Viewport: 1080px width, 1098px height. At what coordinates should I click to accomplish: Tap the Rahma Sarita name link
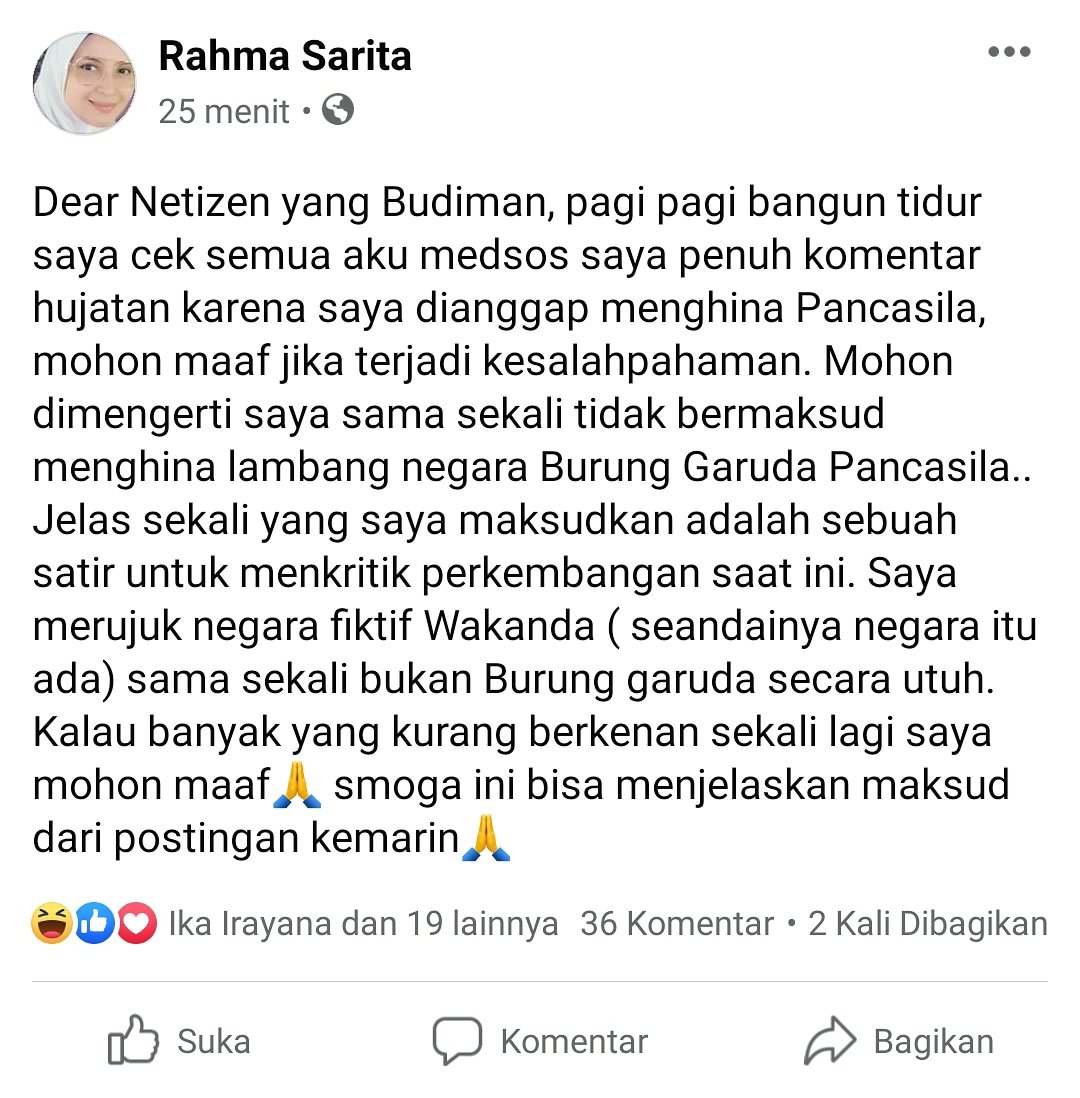click(x=285, y=57)
